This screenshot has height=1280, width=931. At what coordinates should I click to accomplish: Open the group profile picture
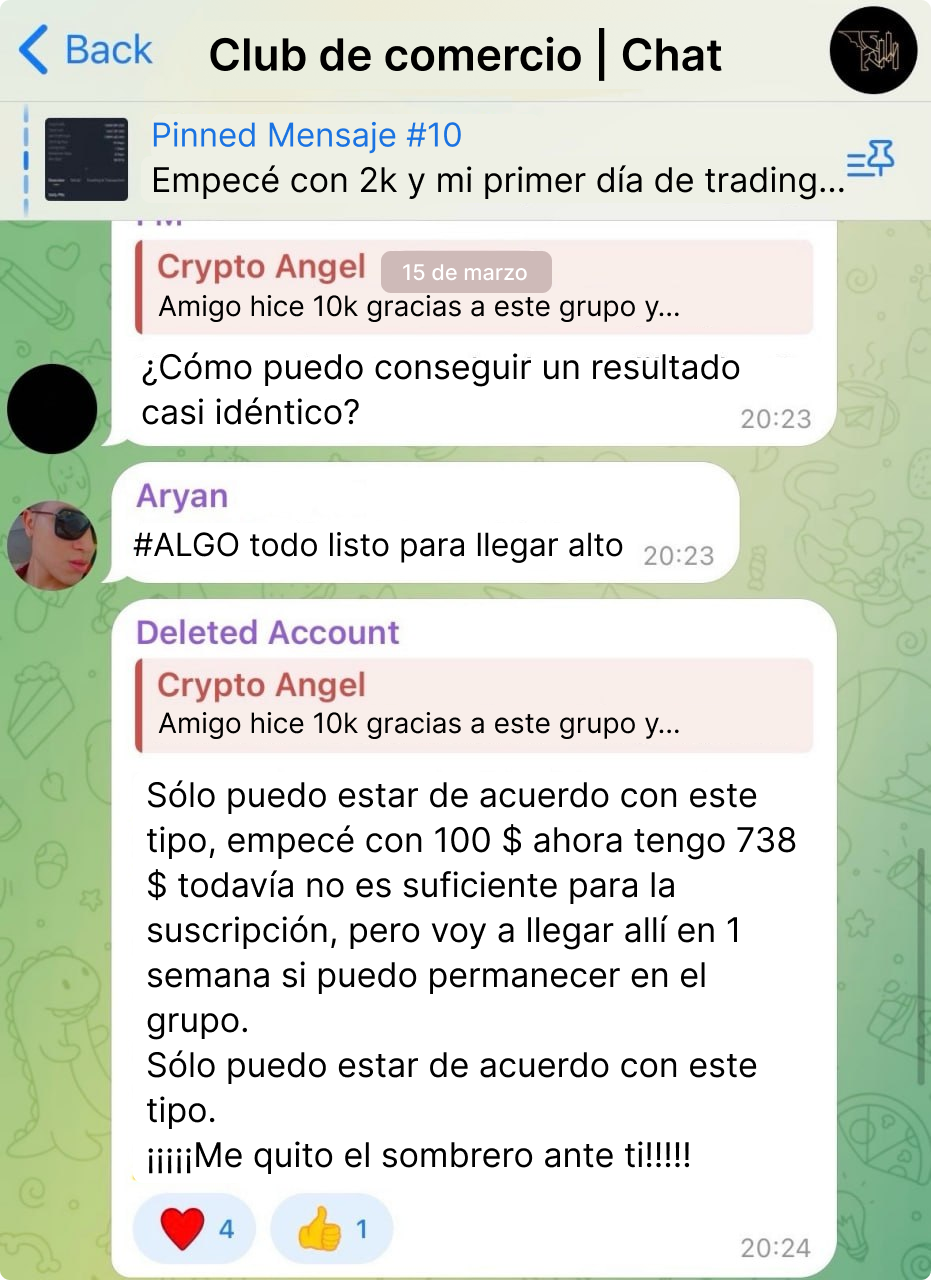(x=873, y=51)
